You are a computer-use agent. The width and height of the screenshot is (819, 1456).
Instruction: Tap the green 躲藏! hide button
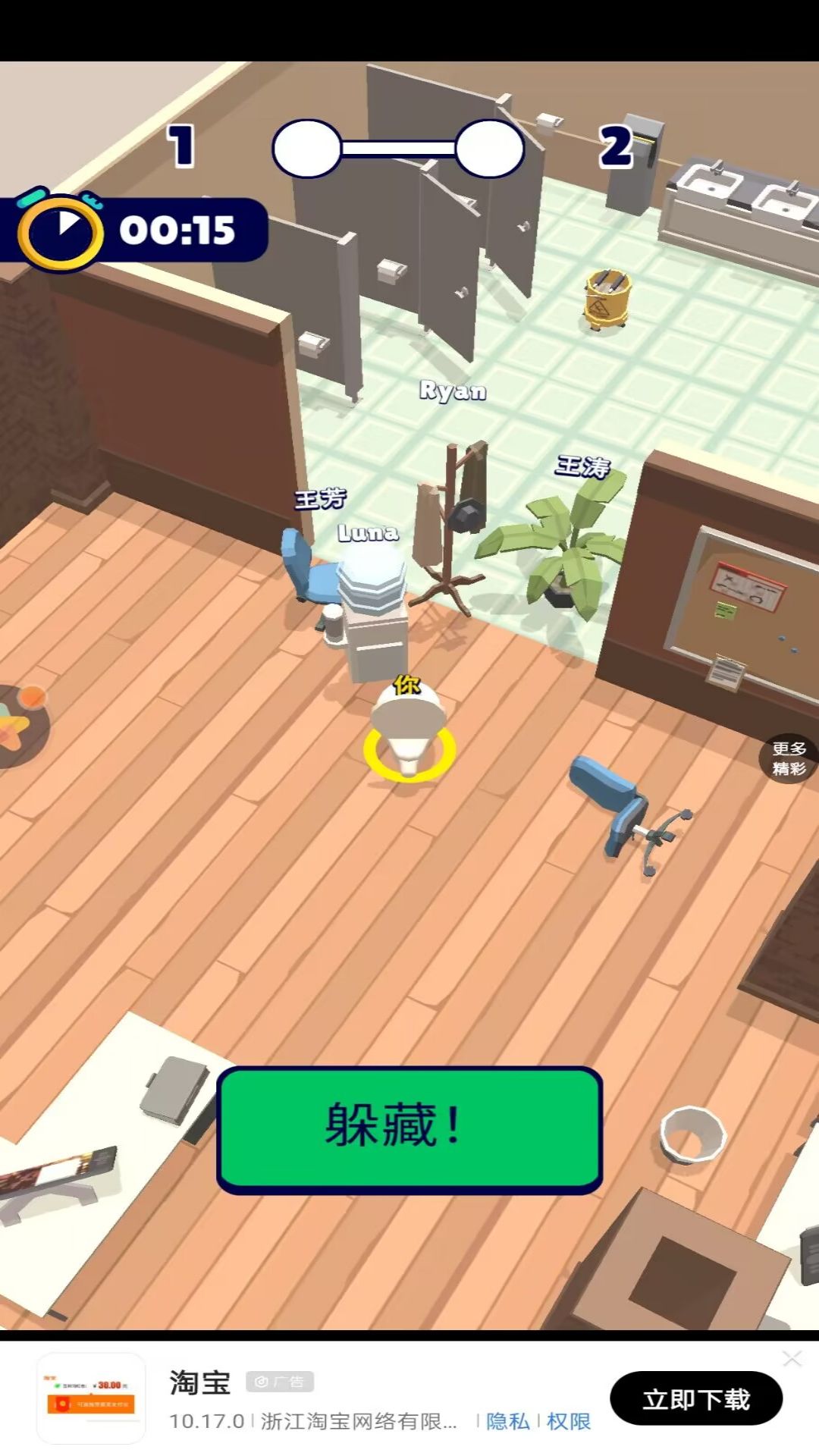tap(409, 1128)
